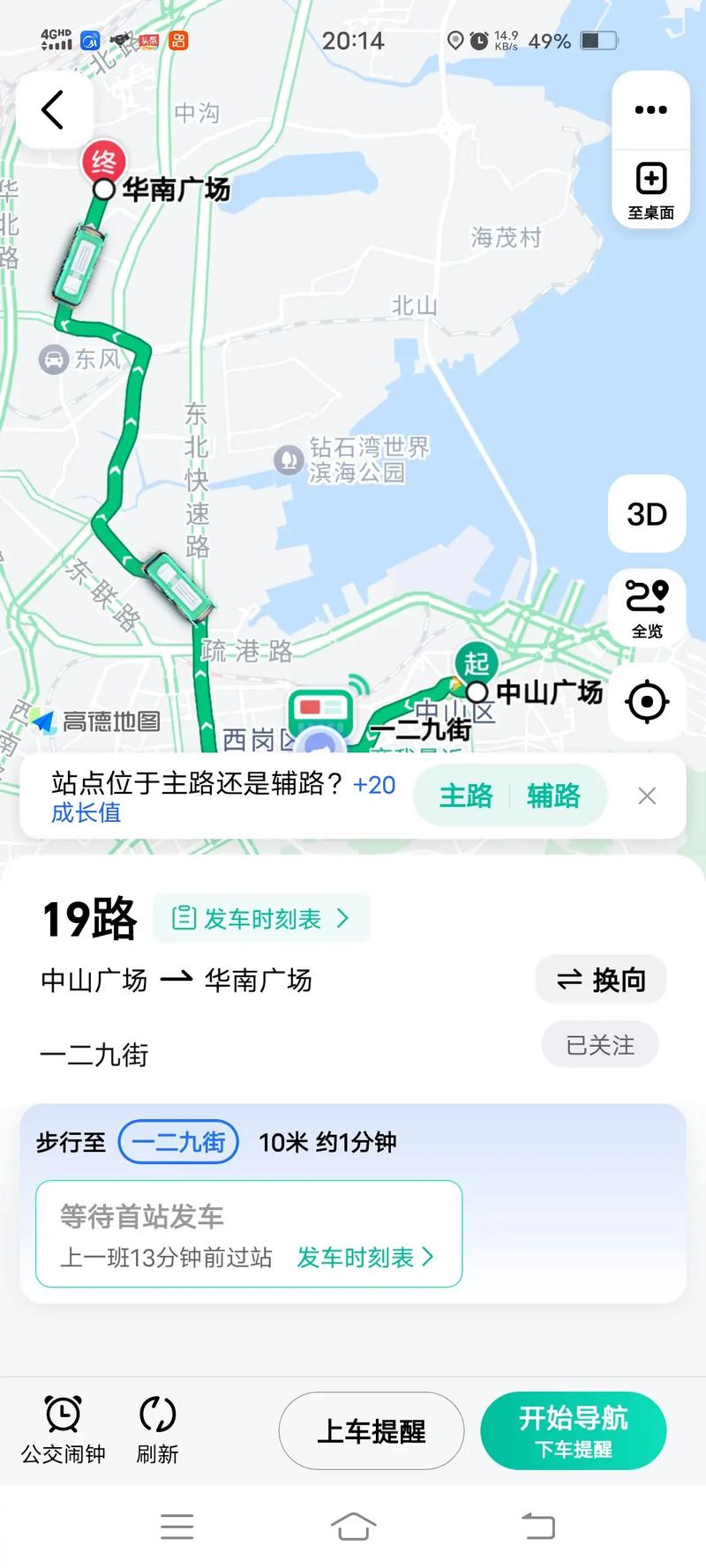Open the 发车时刻表 chip beside 19路

coord(261,919)
